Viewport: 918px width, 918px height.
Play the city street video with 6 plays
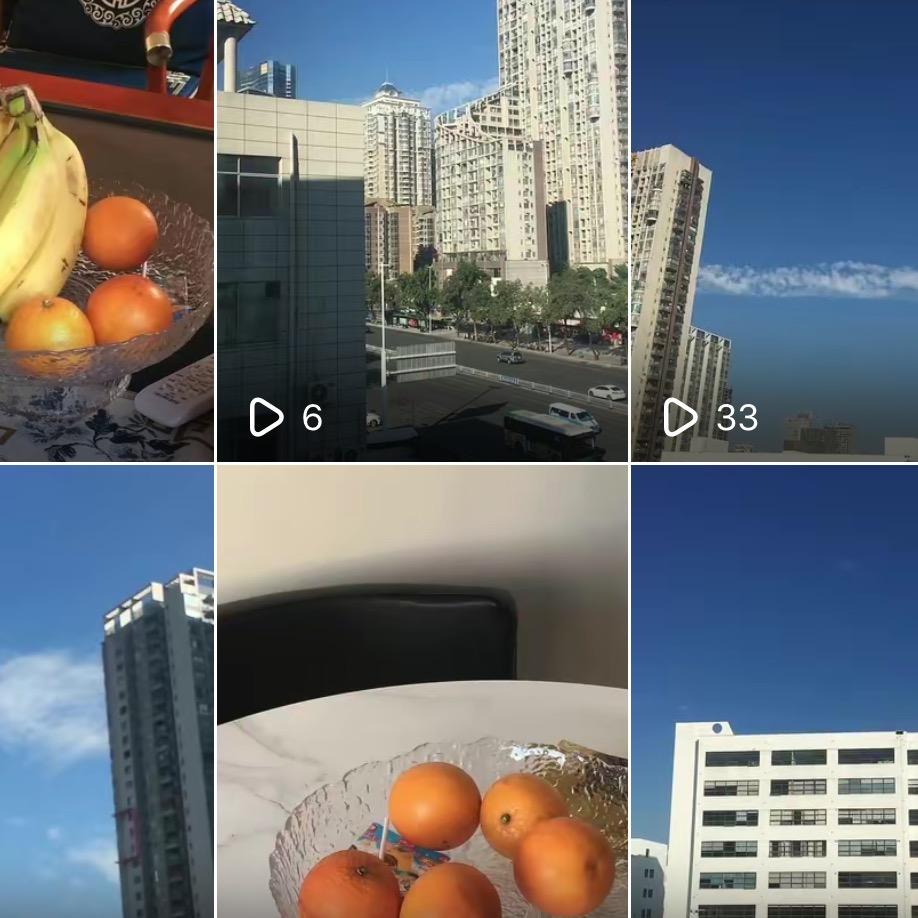[x=422, y=230]
